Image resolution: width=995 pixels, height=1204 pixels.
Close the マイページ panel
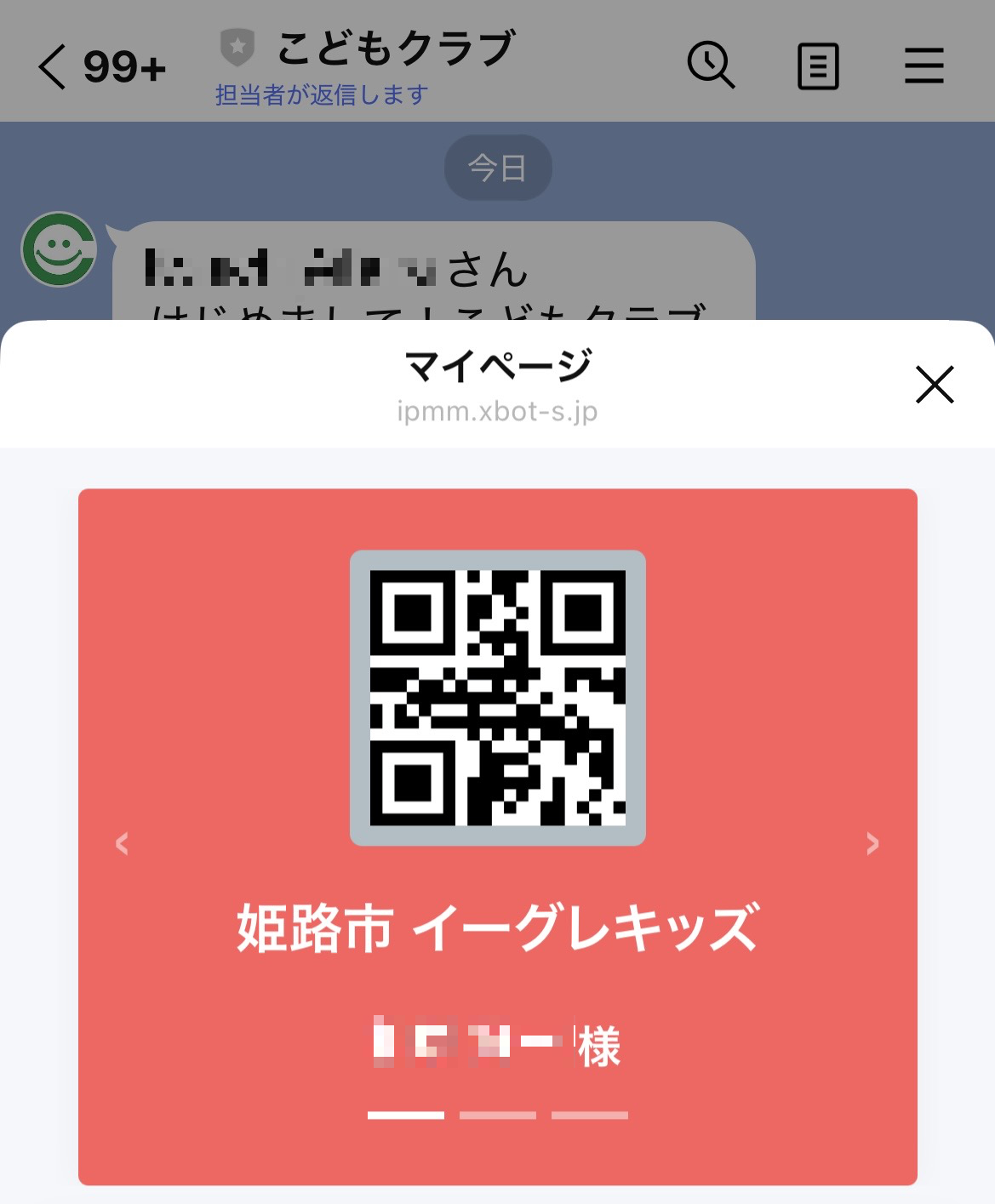(935, 385)
